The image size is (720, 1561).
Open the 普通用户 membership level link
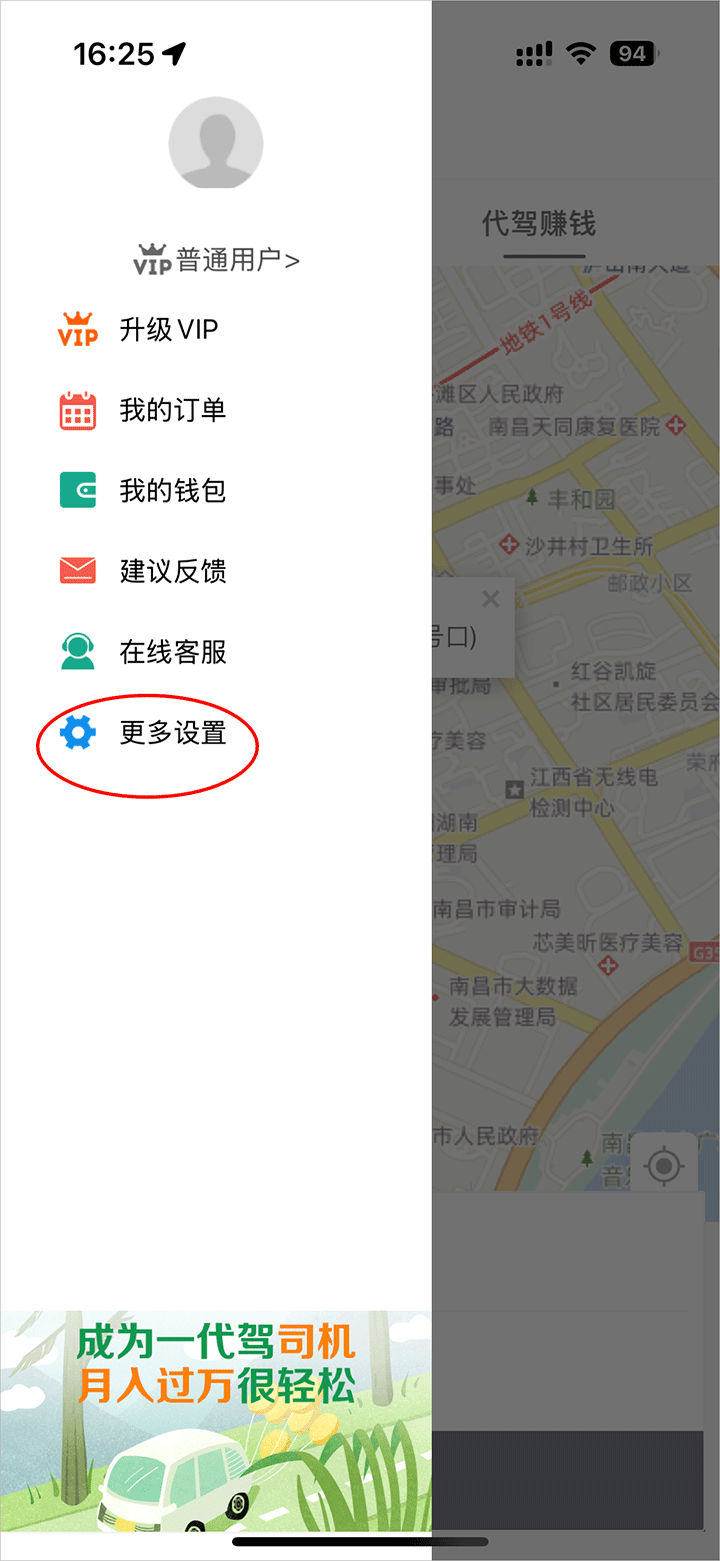(217, 261)
